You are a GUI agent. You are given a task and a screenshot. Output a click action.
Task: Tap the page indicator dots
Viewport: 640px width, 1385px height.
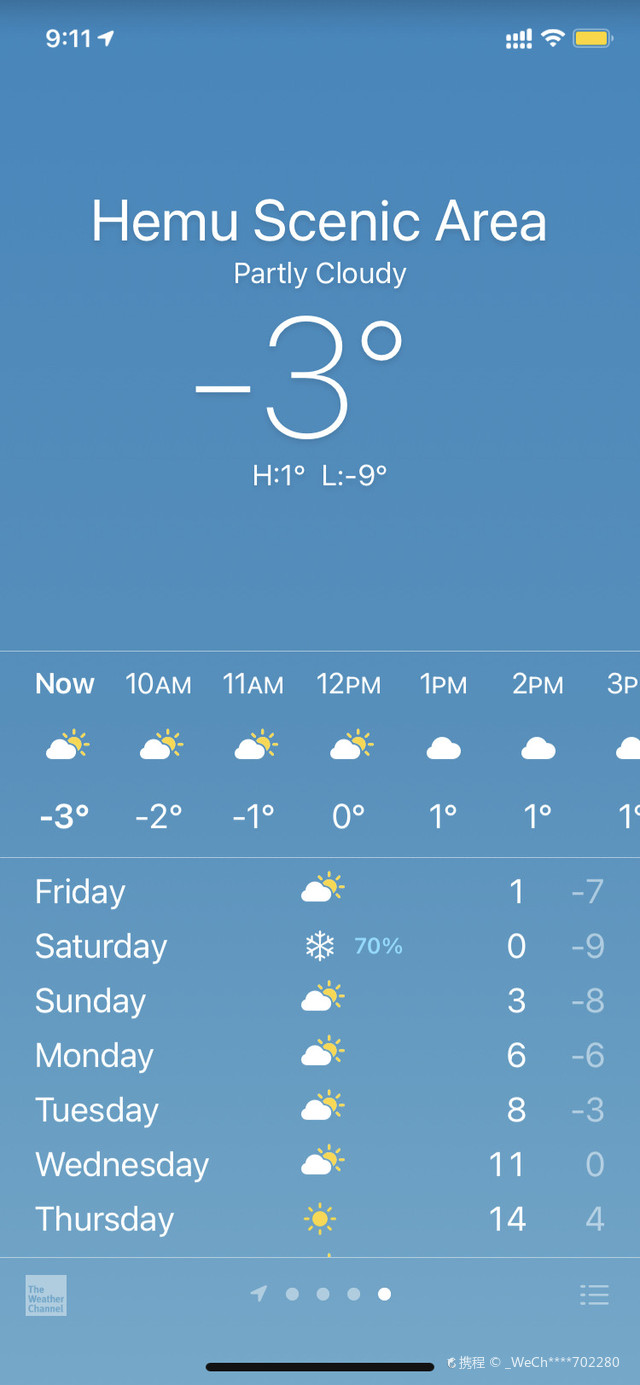pyautogui.click(x=322, y=1294)
